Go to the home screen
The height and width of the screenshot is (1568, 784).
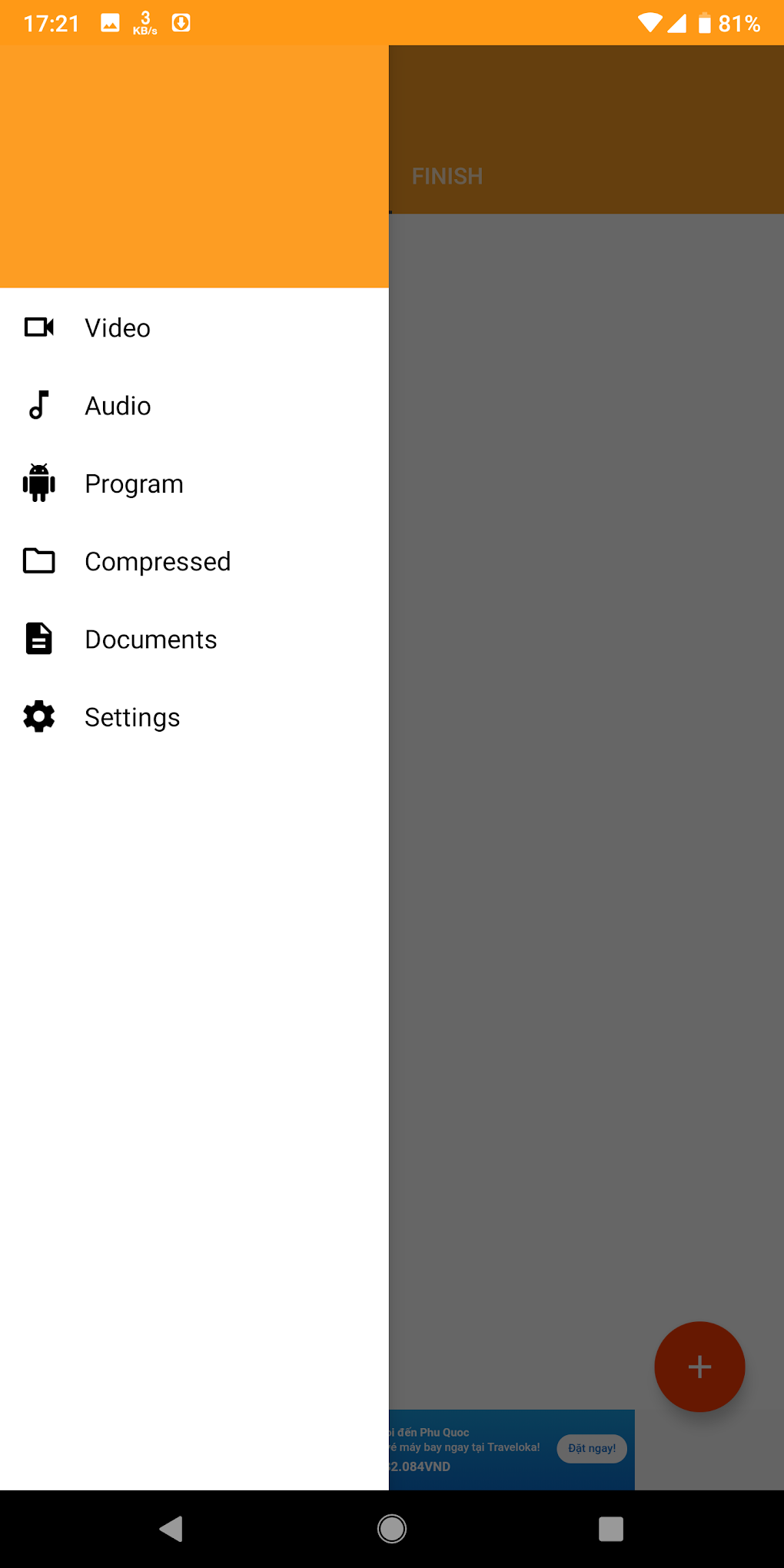pyautogui.click(x=392, y=1529)
